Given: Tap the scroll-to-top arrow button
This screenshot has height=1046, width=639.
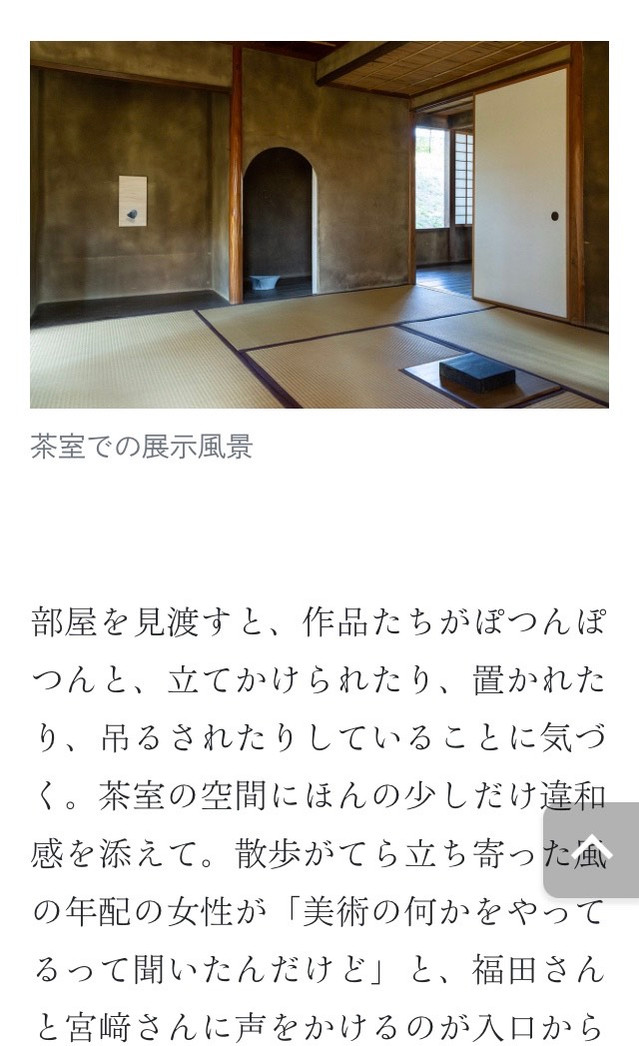Looking at the screenshot, I should click(x=592, y=849).
